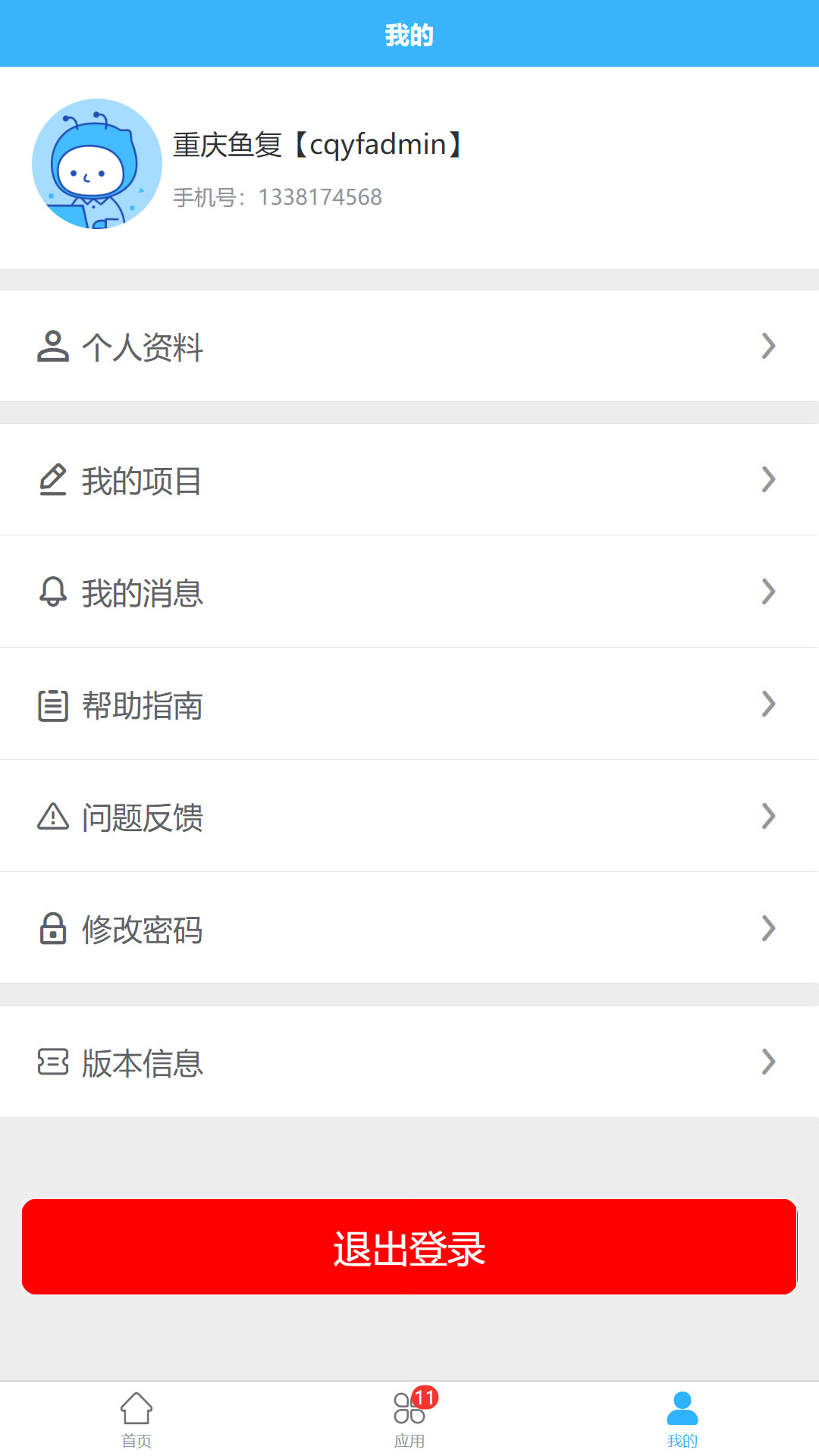Viewport: 819px width, 1456px height.
Task: Click the 我的项目 pencil icon
Action: pyautogui.click(x=52, y=478)
